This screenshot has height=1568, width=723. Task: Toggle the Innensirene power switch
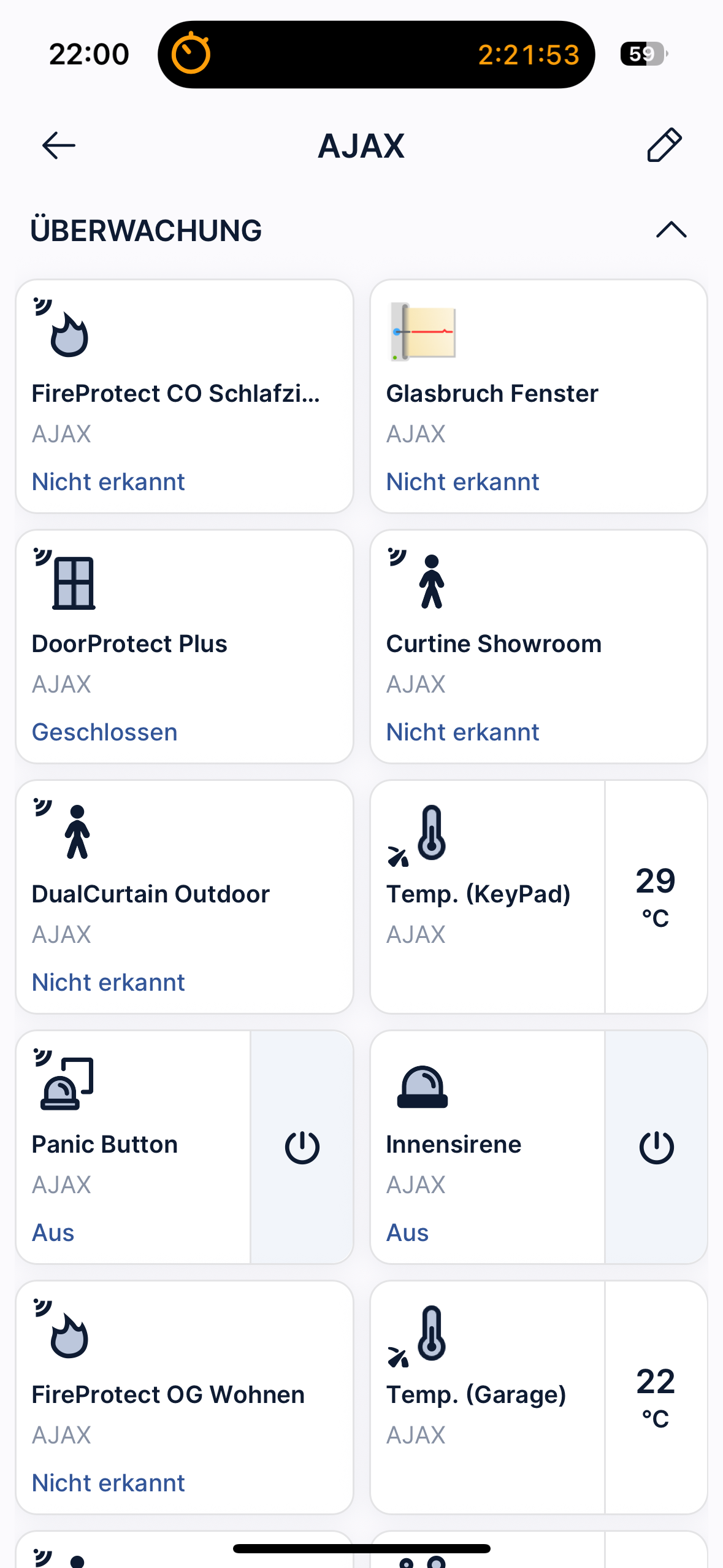(x=656, y=1147)
